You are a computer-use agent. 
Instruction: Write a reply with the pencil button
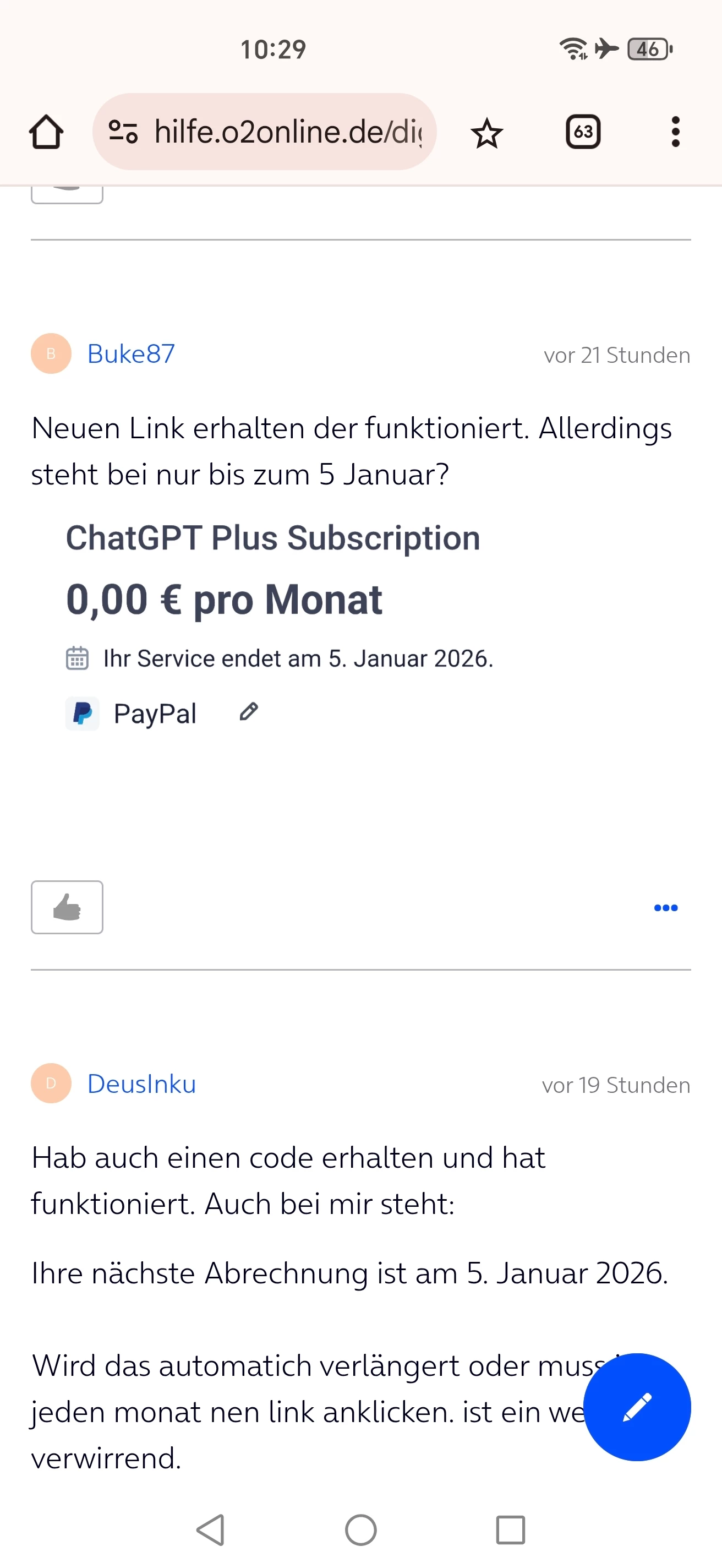point(636,1406)
